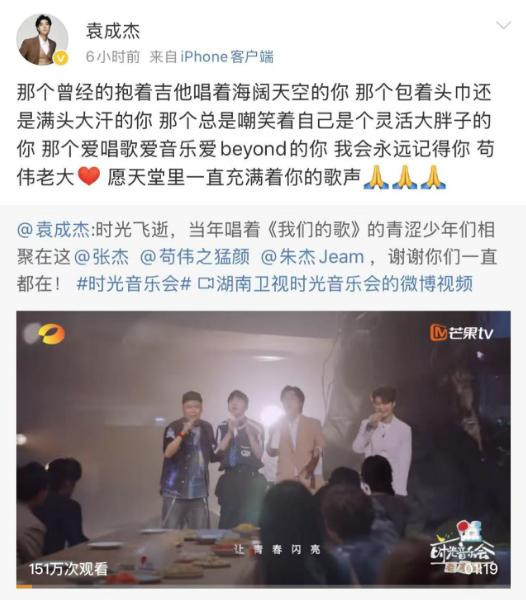Viewport: 526px width, 600px height.
Task: Open the @苟伟之猛颜 mention
Action: (194, 257)
